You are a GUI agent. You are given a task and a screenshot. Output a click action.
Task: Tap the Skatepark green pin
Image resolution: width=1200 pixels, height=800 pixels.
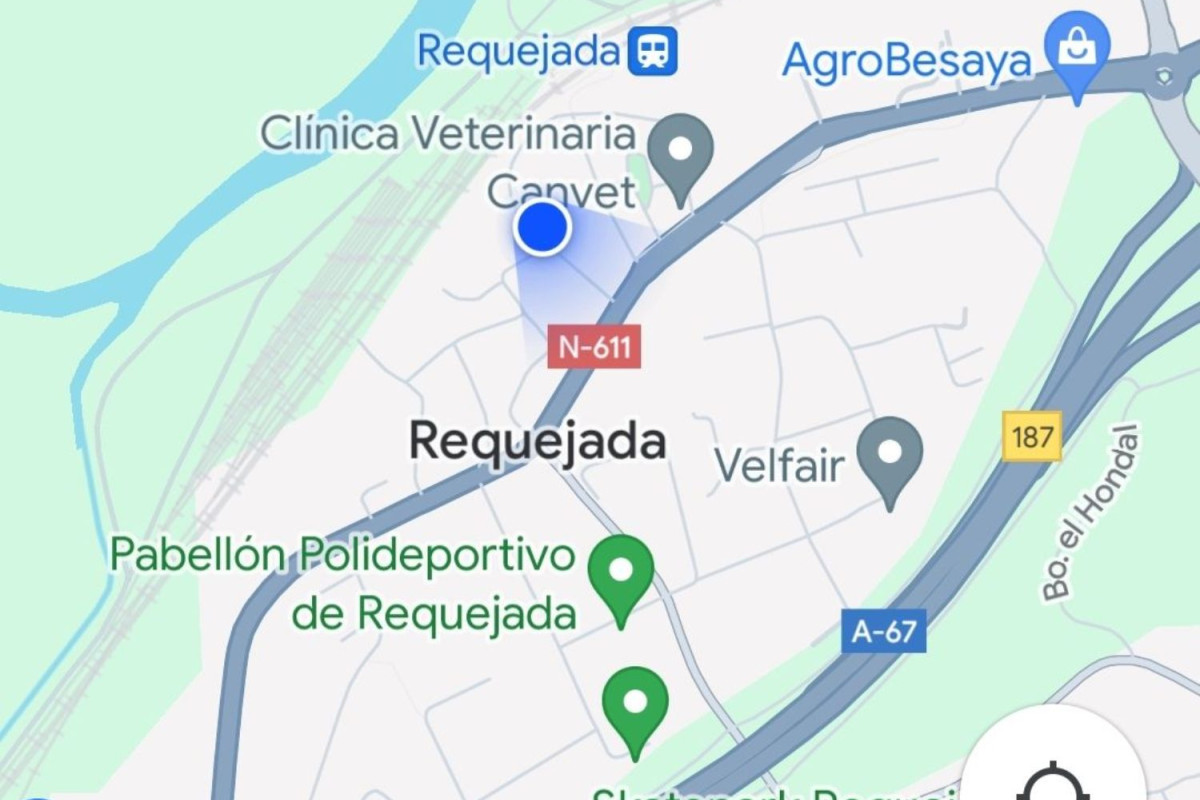(x=635, y=704)
